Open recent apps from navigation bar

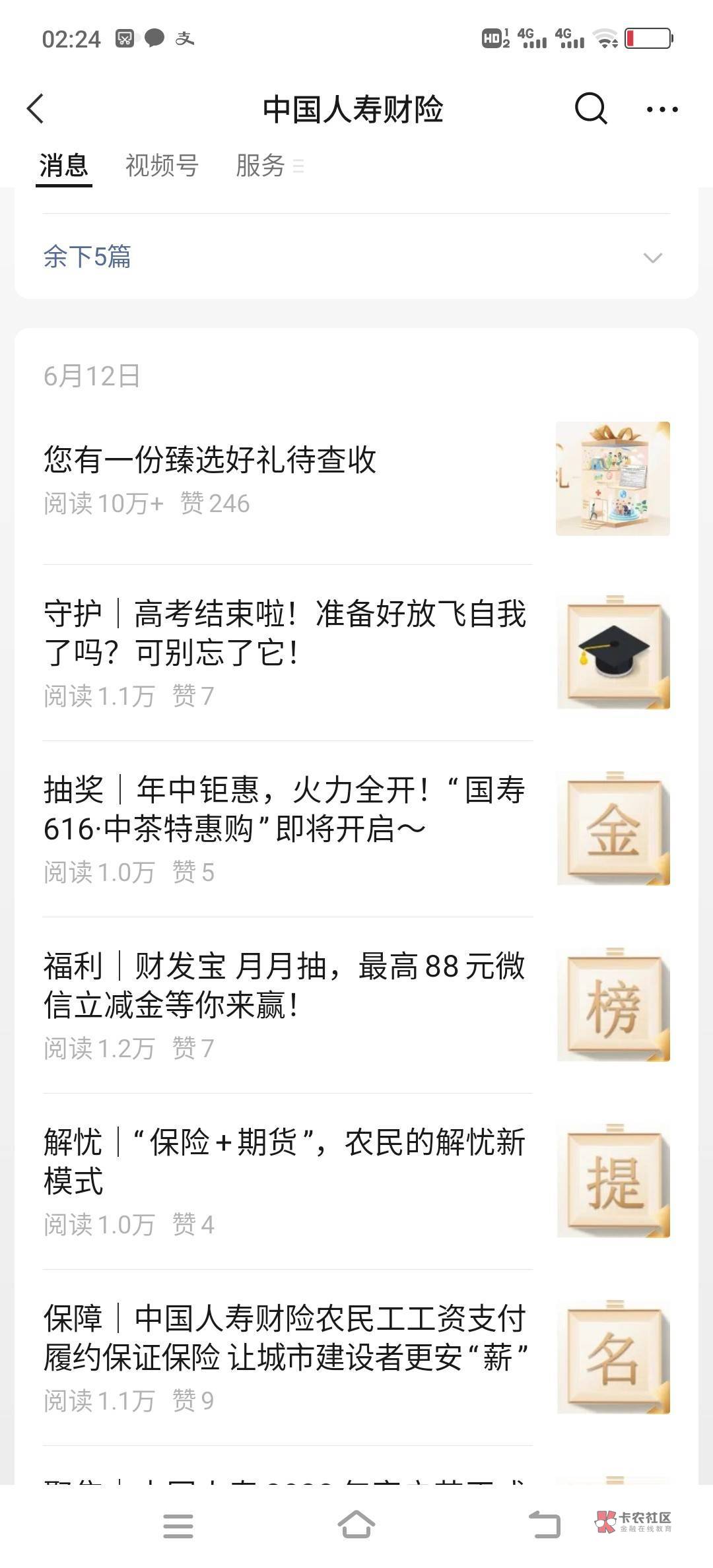(x=178, y=1526)
